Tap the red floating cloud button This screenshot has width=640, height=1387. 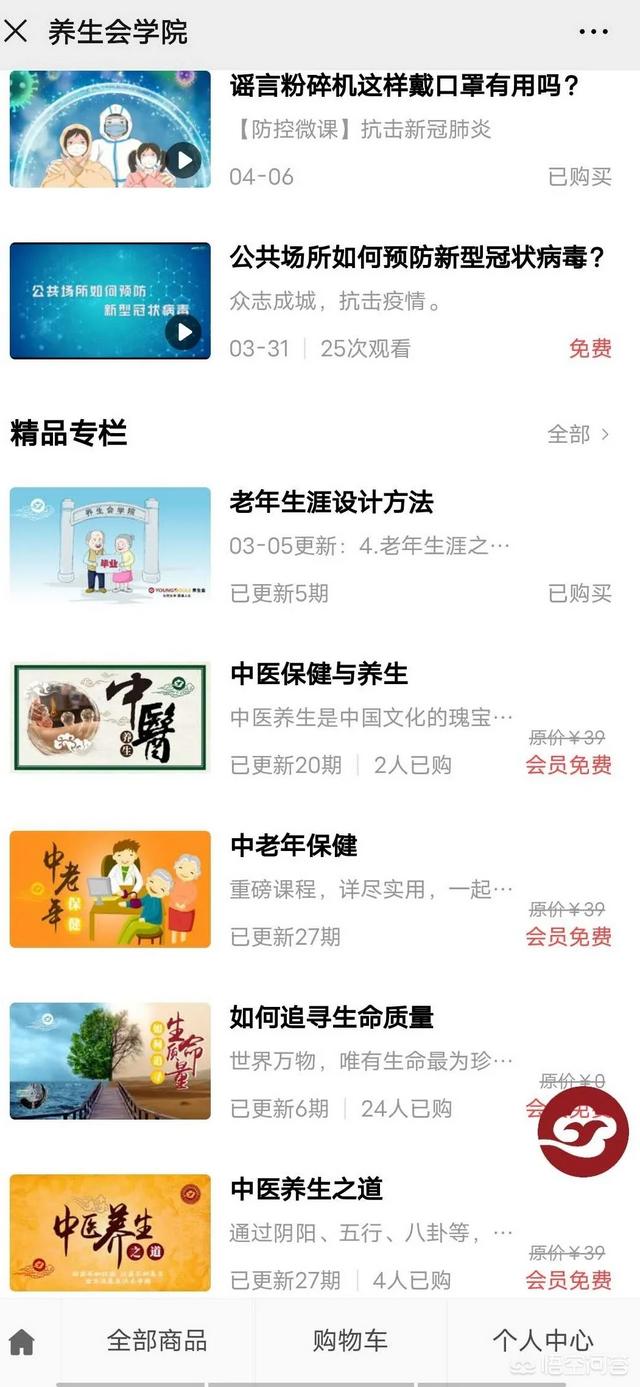pos(584,1131)
